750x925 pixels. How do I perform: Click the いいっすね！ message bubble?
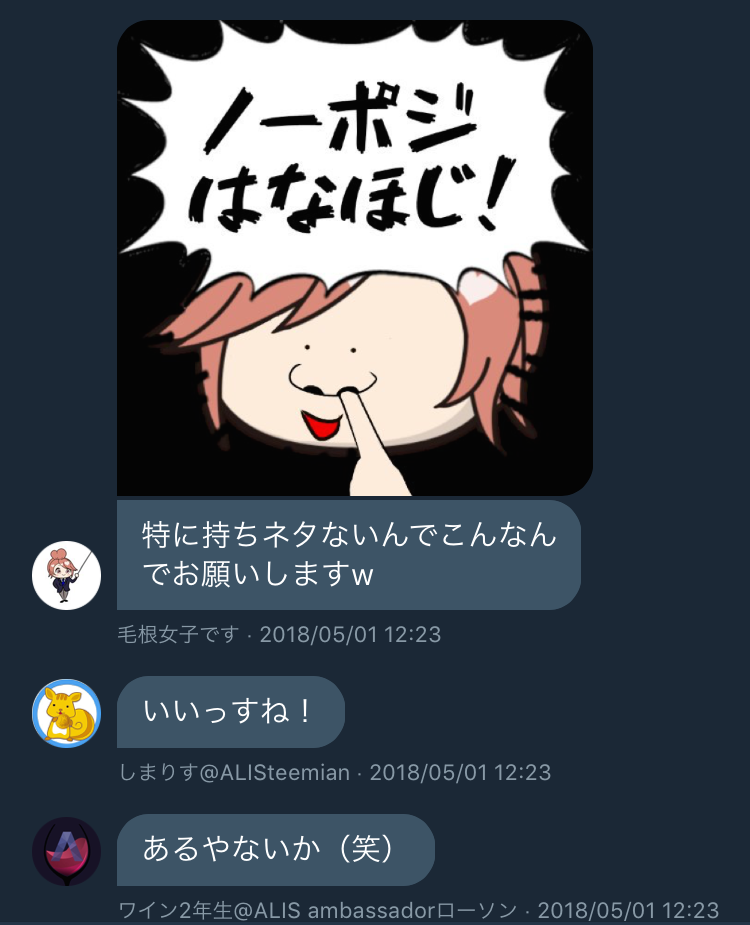(x=230, y=712)
